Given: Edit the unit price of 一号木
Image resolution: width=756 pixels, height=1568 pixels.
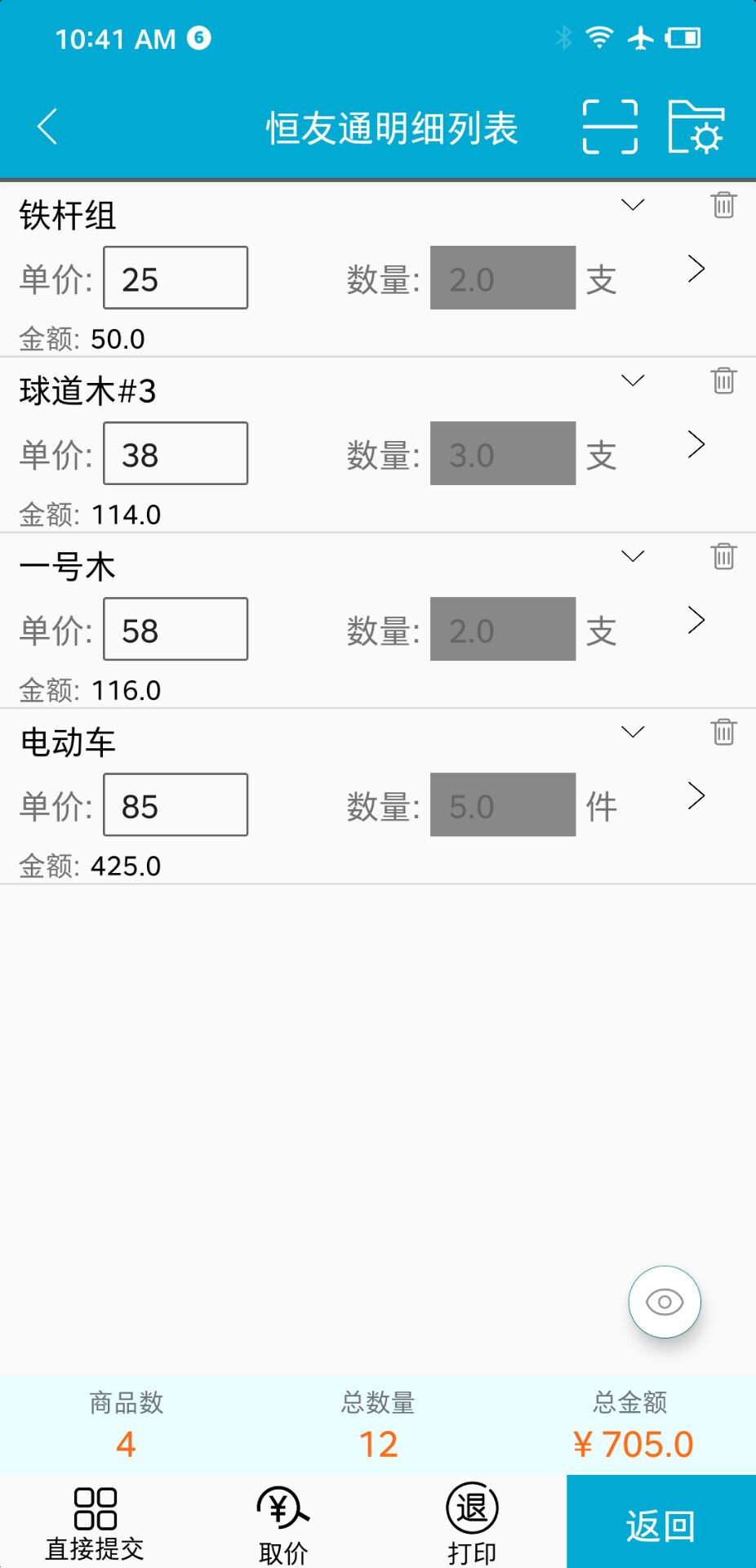Looking at the screenshot, I should point(176,629).
